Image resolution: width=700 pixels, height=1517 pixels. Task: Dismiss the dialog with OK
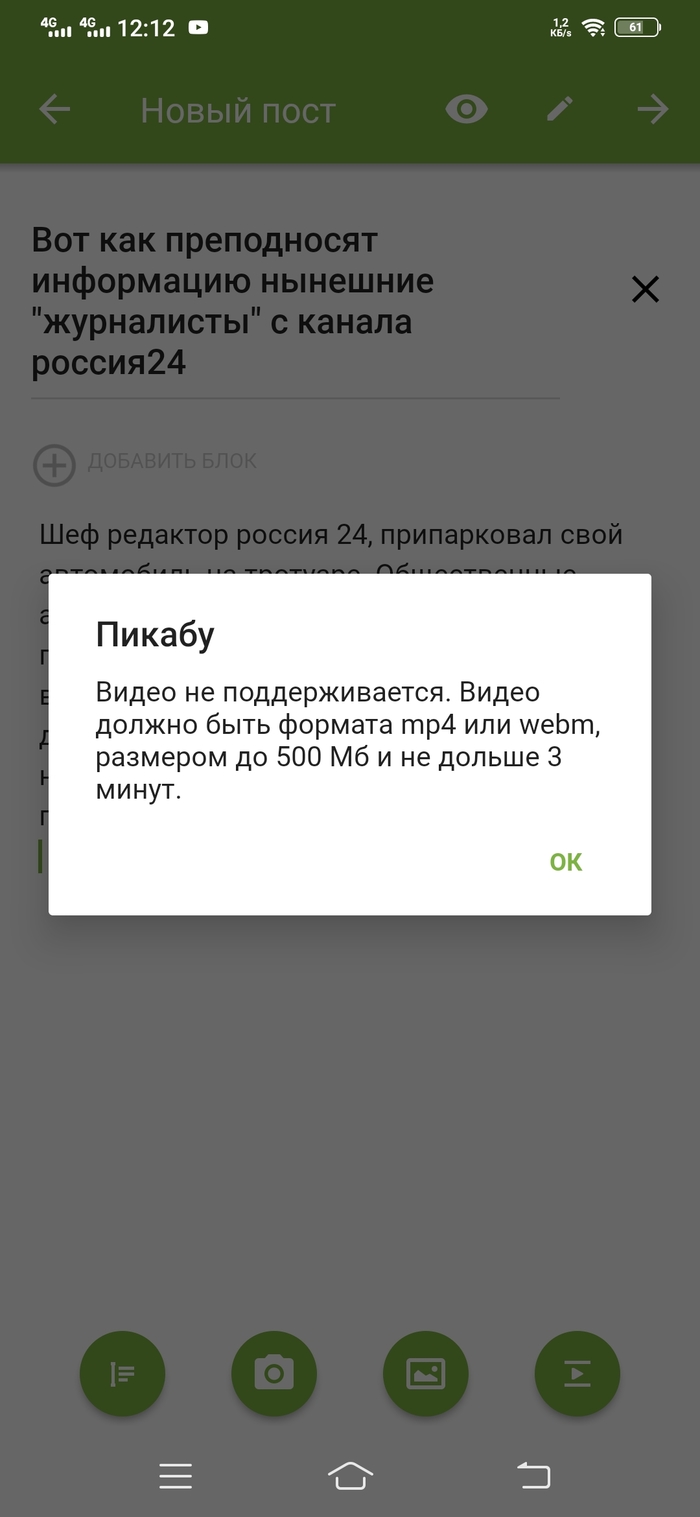[565, 862]
